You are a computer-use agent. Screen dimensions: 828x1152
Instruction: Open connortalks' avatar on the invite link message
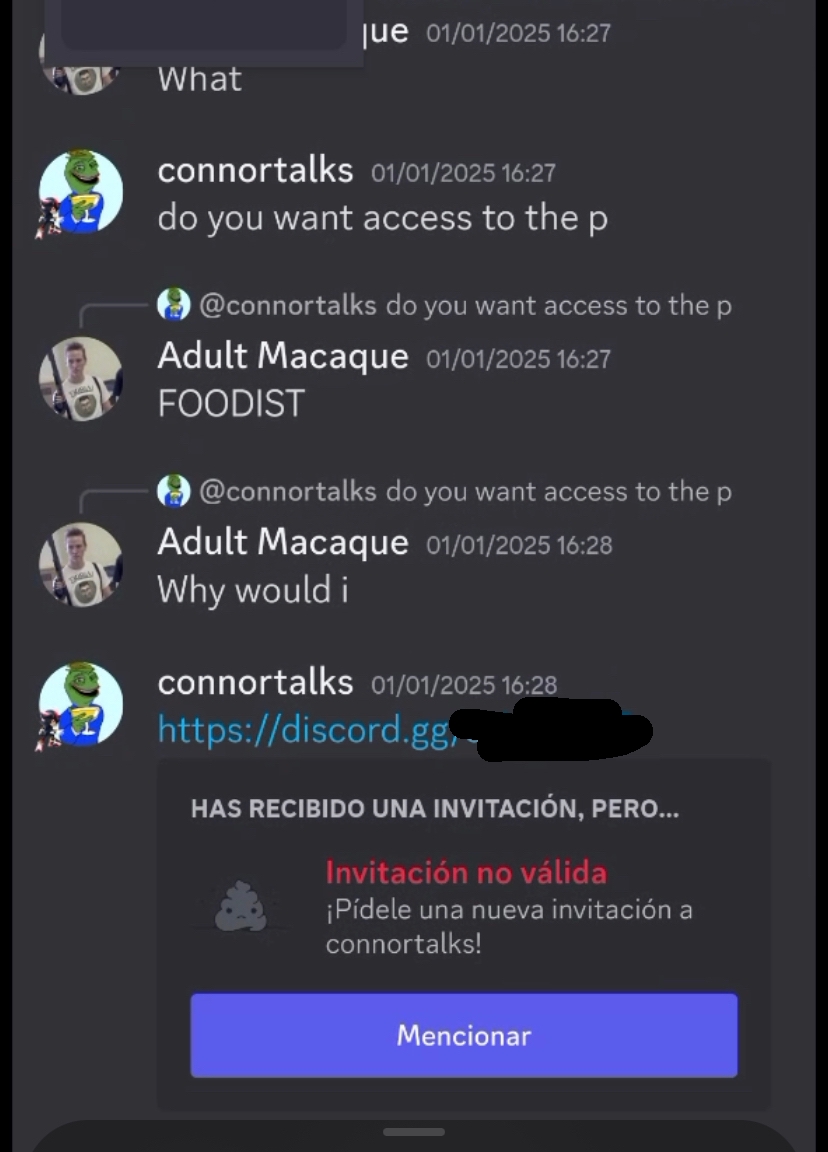80,705
